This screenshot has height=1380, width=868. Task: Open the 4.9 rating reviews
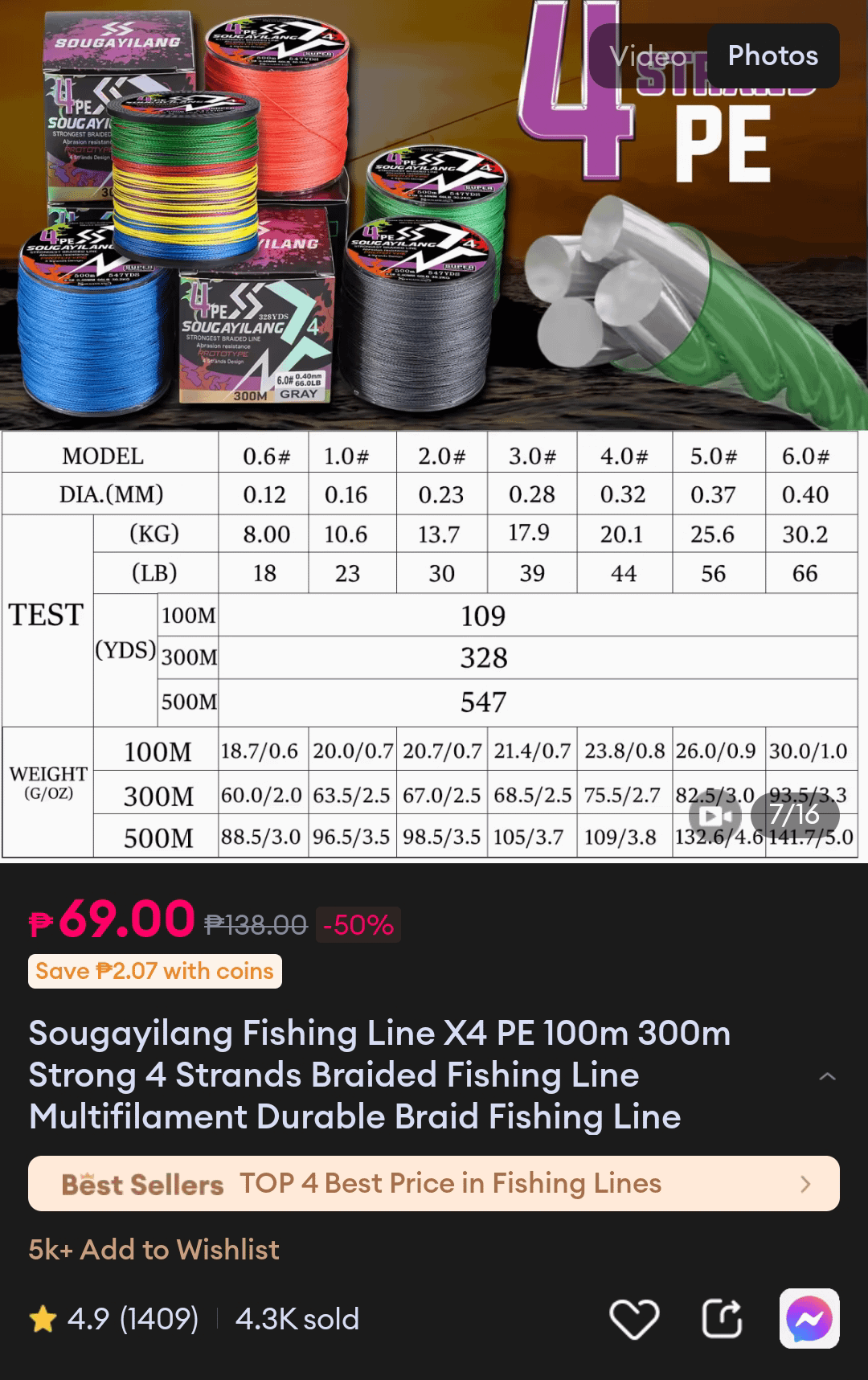pos(114,1319)
